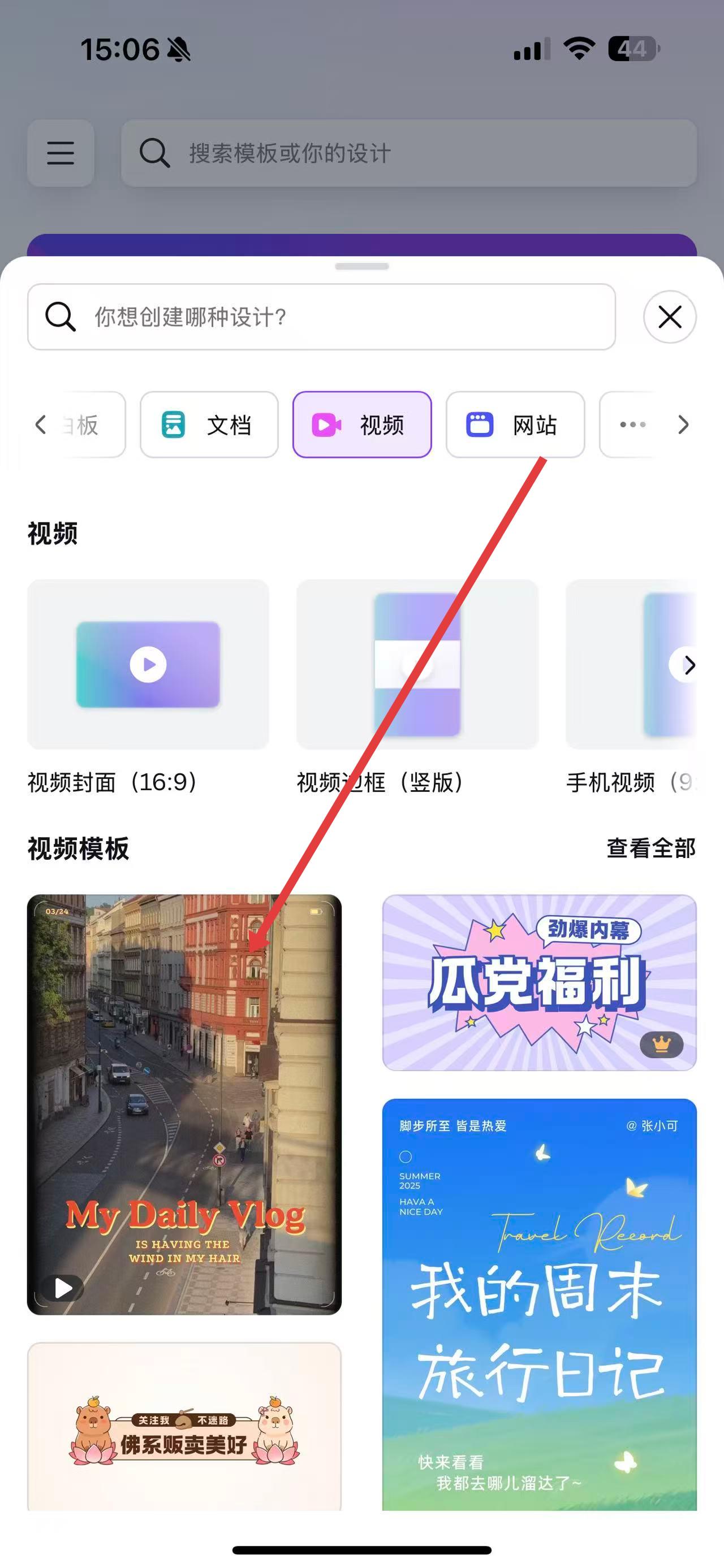Show next categories with right chevron
724x1568 pixels.
click(683, 425)
